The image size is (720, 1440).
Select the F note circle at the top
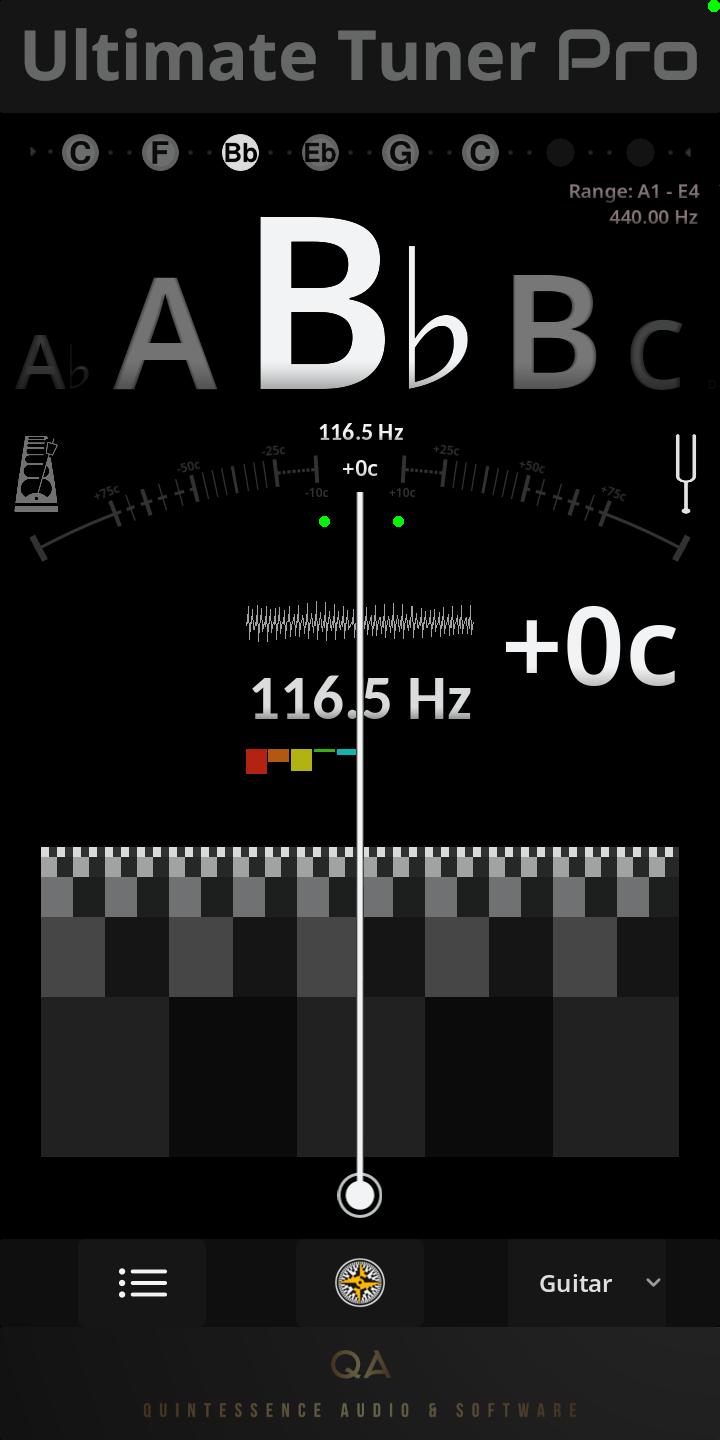click(x=160, y=153)
